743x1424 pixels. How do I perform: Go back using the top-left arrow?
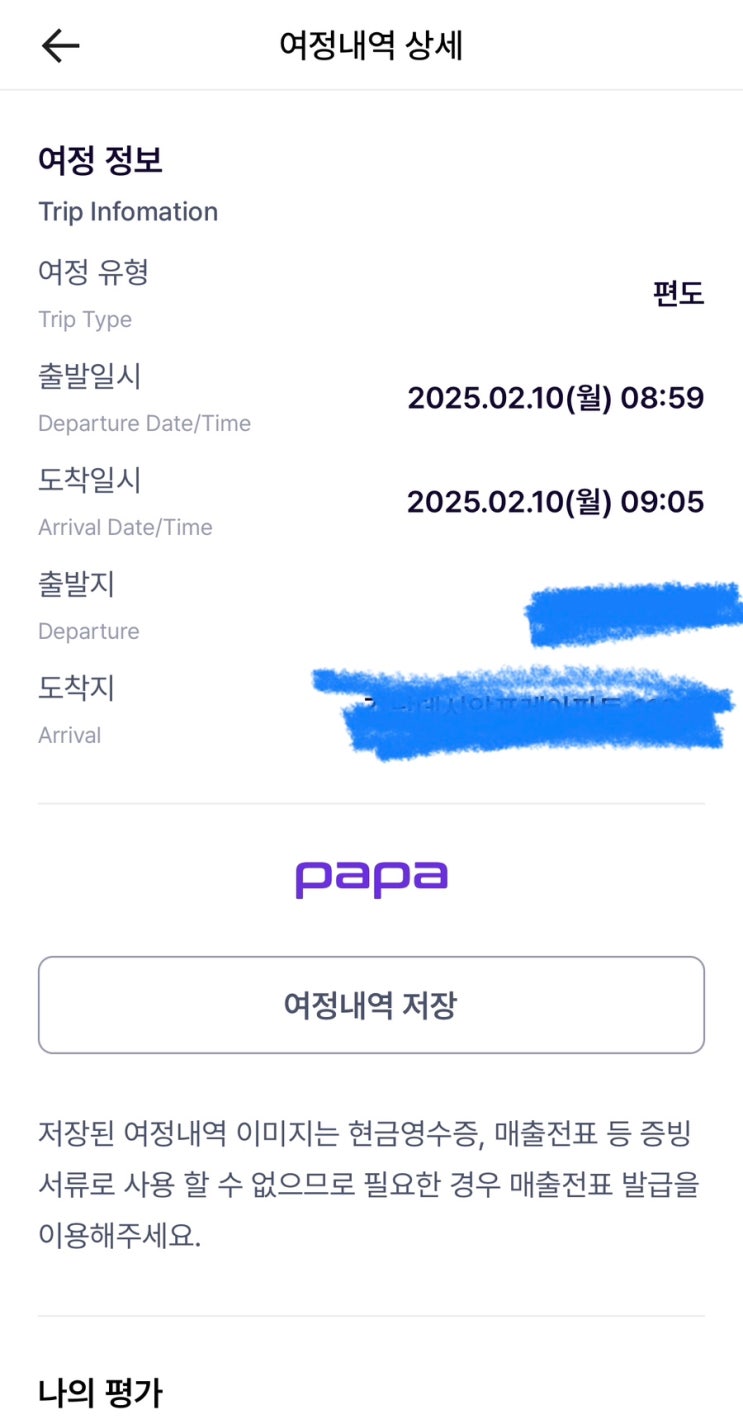tap(60, 46)
